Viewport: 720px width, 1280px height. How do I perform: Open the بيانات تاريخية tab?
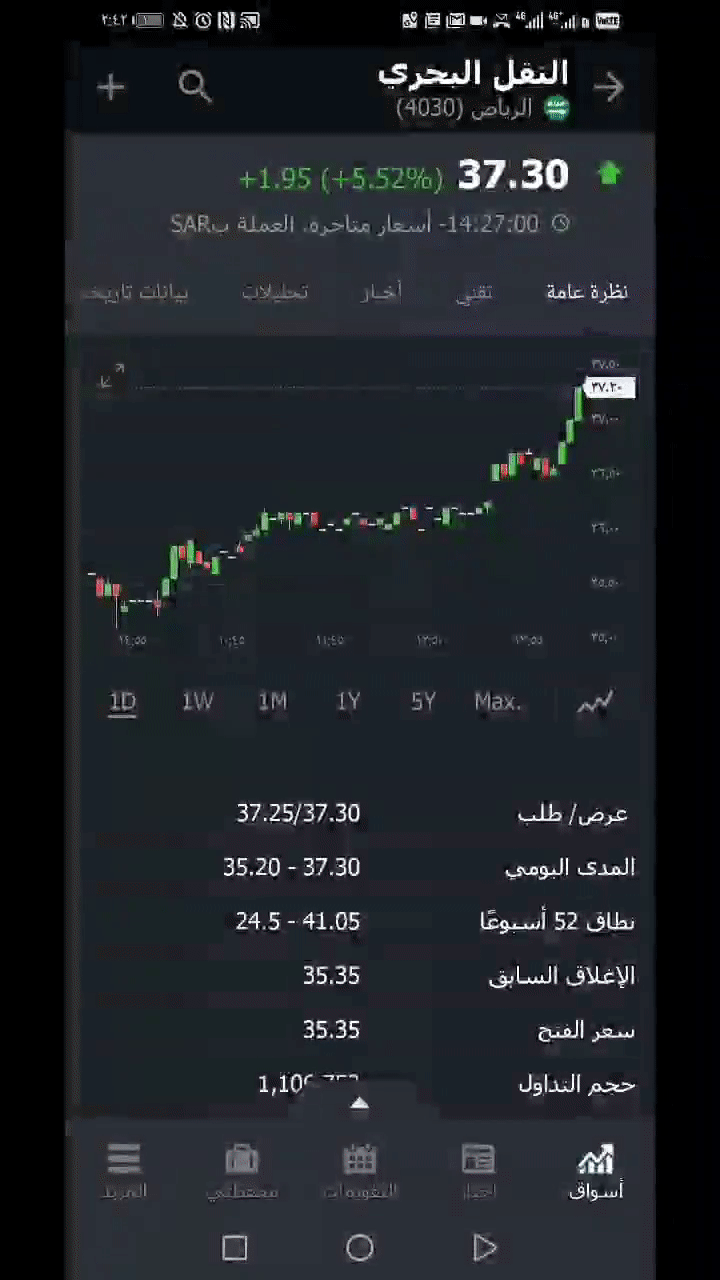click(x=135, y=292)
